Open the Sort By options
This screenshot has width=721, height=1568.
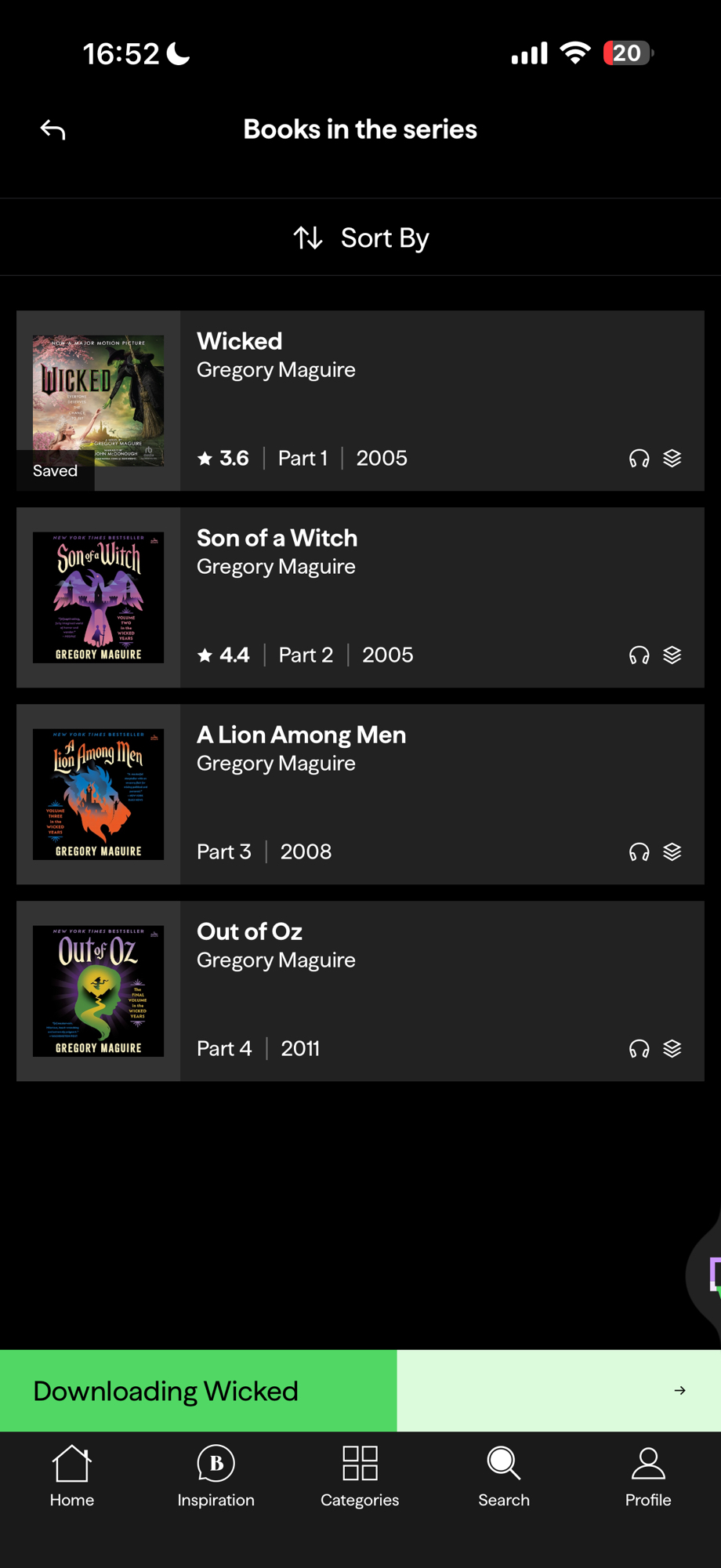(x=360, y=238)
